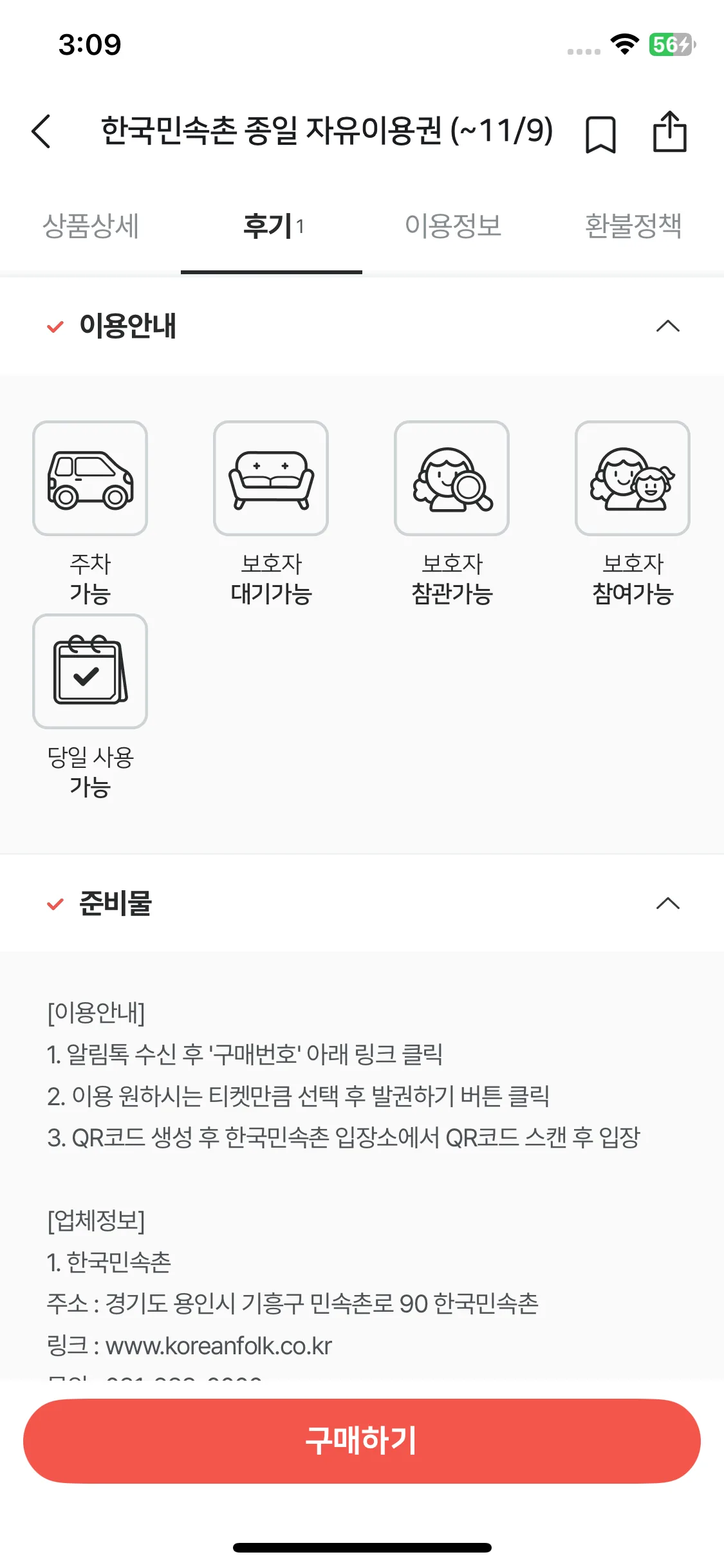Select the 주차 가능 car icon
The width and height of the screenshot is (724, 1568).
pyautogui.click(x=89, y=479)
